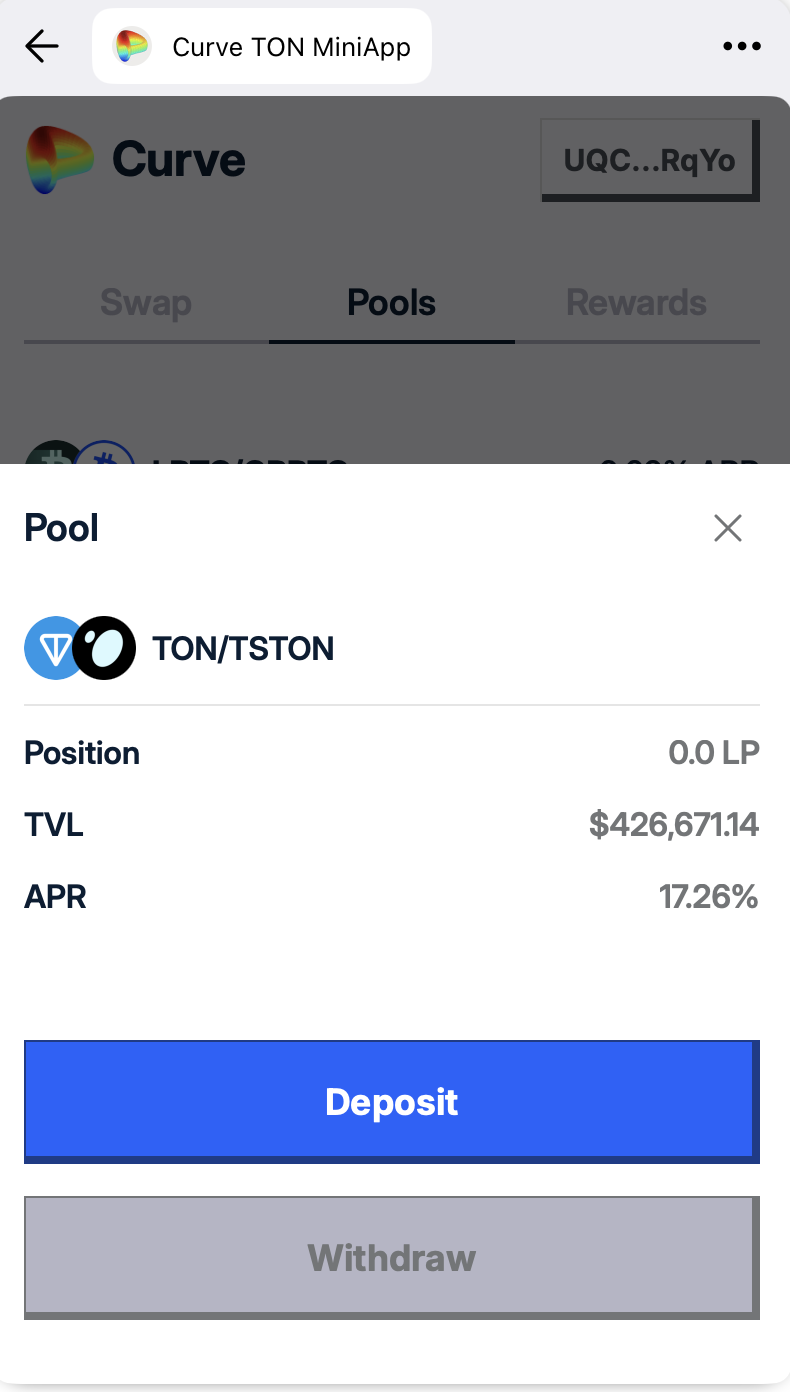This screenshot has width=790, height=1392.
Task: Switch to the Rewards tab
Action: pyautogui.click(x=636, y=303)
